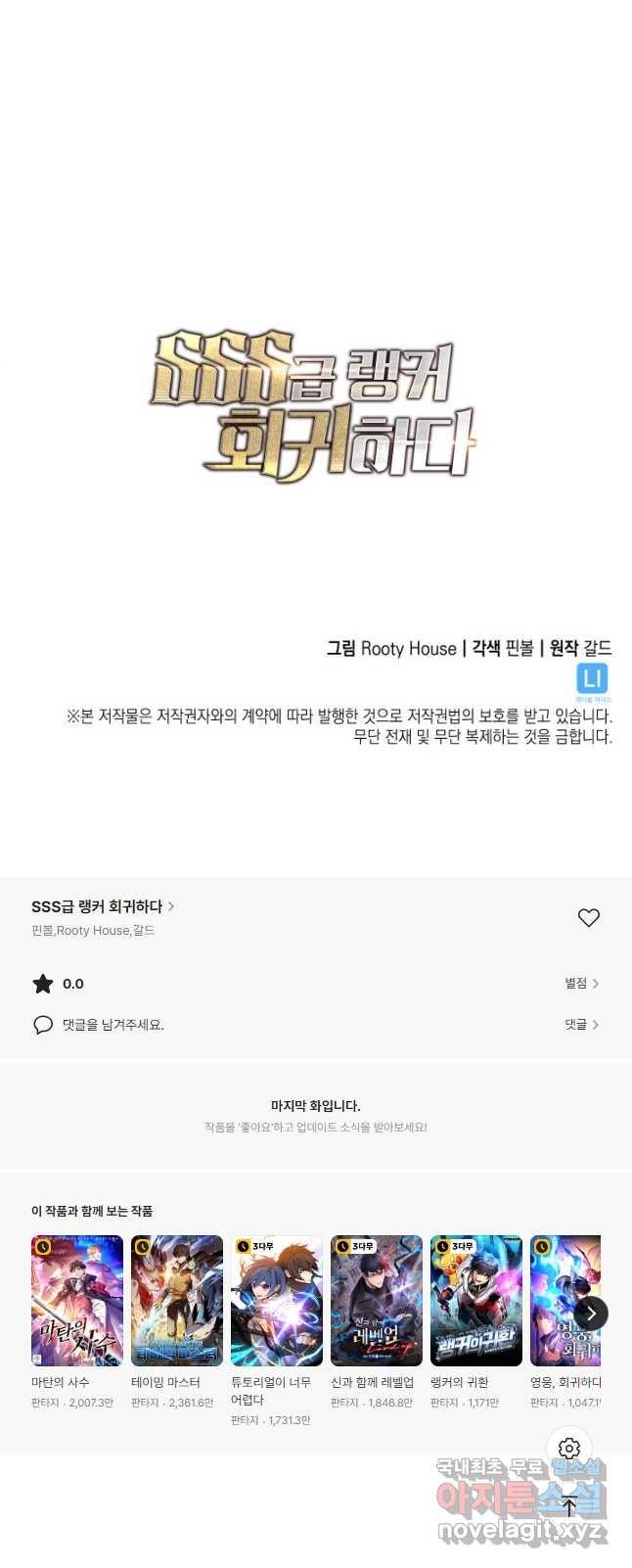Open viewer settings gear
This screenshot has width=632, height=1568.
pos(569,1448)
